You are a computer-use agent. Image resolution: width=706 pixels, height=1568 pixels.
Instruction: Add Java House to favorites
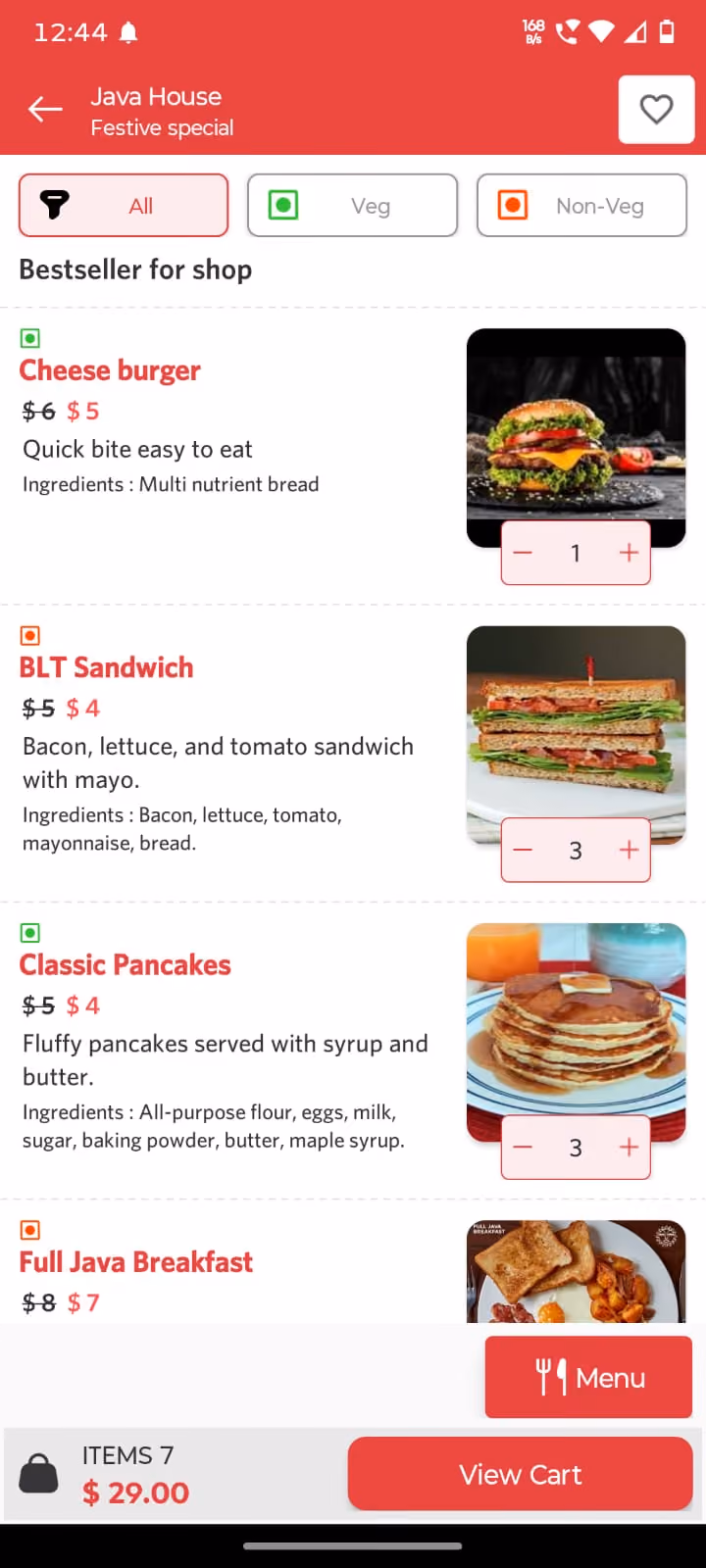pyautogui.click(x=656, y=109)
